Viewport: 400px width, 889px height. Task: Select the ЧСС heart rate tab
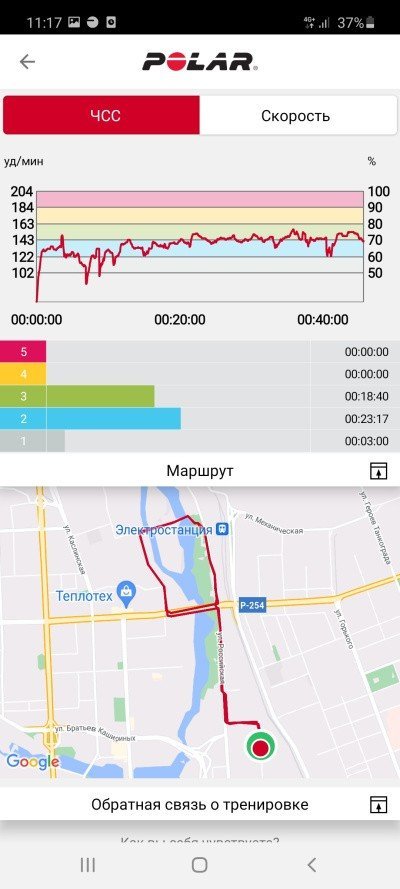click(101, 116)
